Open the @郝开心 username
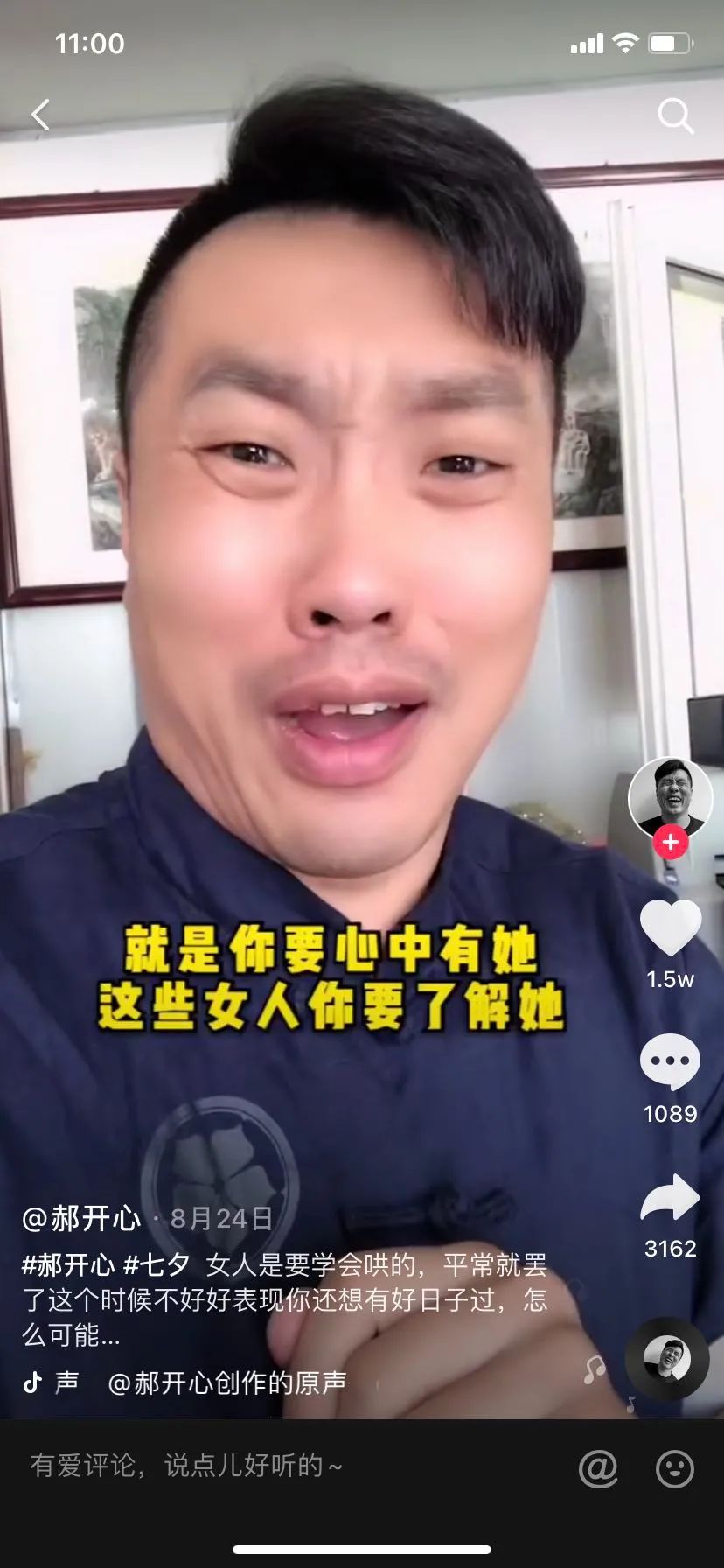 [x=81, y=1218]
